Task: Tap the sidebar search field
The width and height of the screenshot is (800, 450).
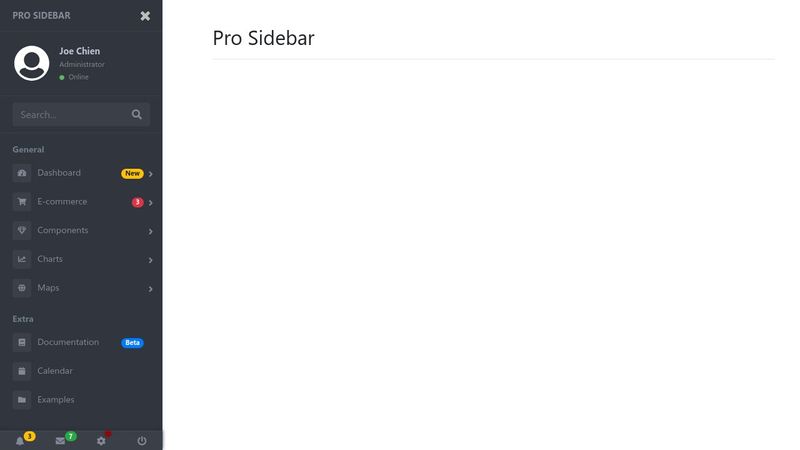Action: click(x=70, y=115)
